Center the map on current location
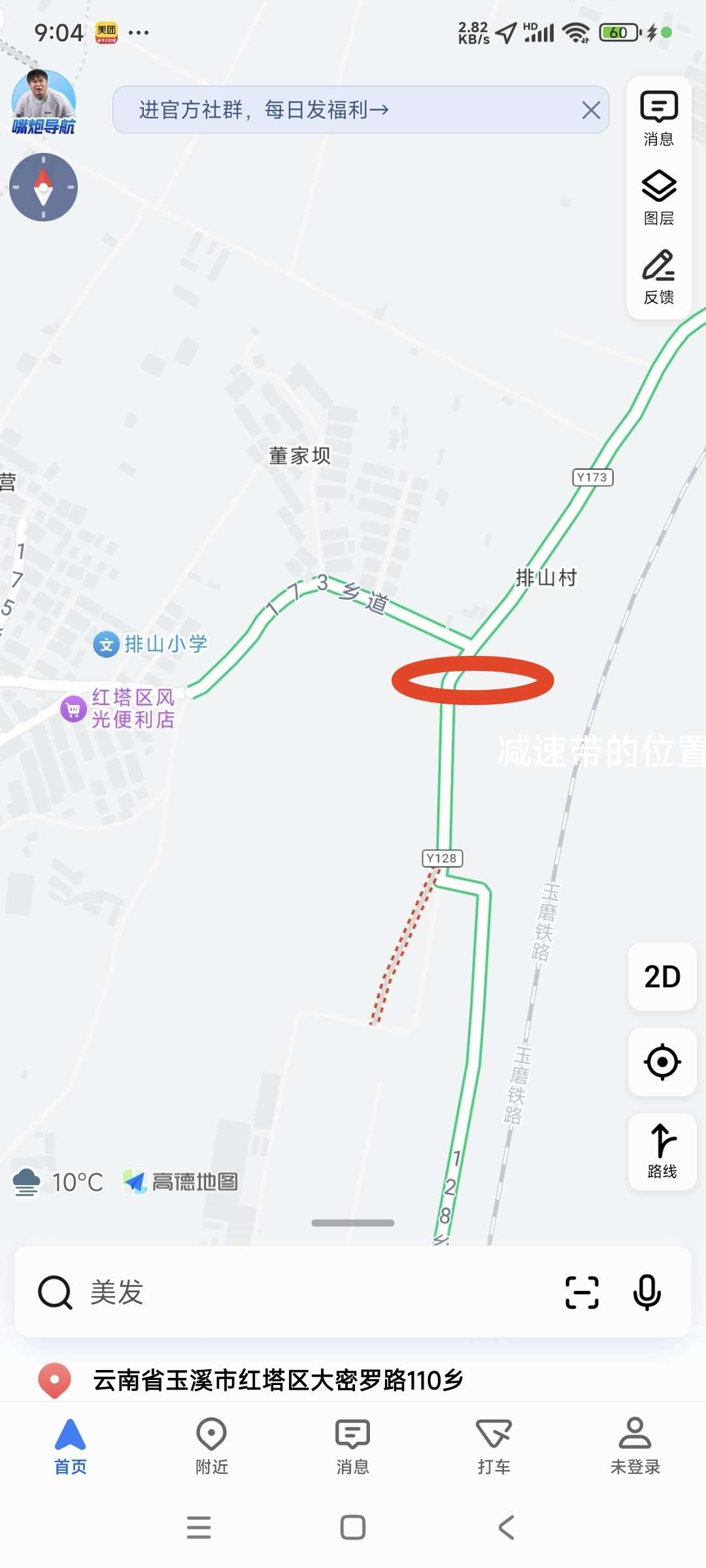The image size is (706, 1568). 662,1062
